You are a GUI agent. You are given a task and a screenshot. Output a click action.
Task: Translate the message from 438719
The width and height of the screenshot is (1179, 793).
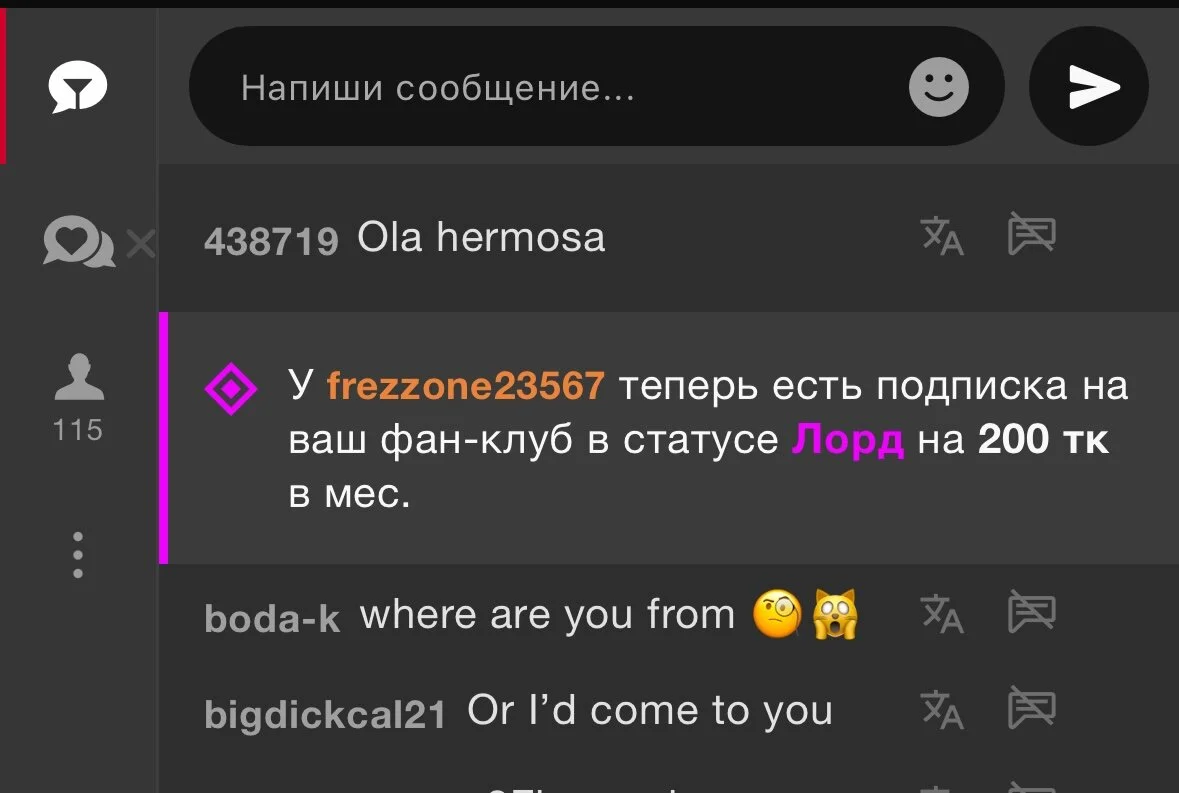[x=941, y=237]
